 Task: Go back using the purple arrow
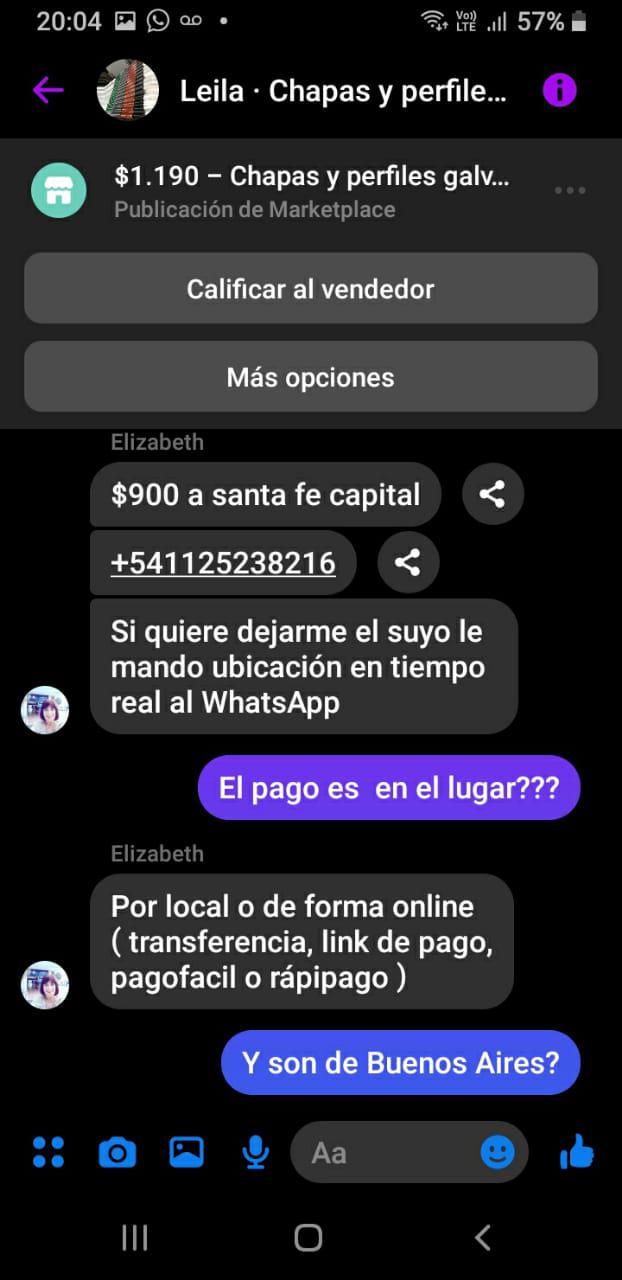[48, 91]
